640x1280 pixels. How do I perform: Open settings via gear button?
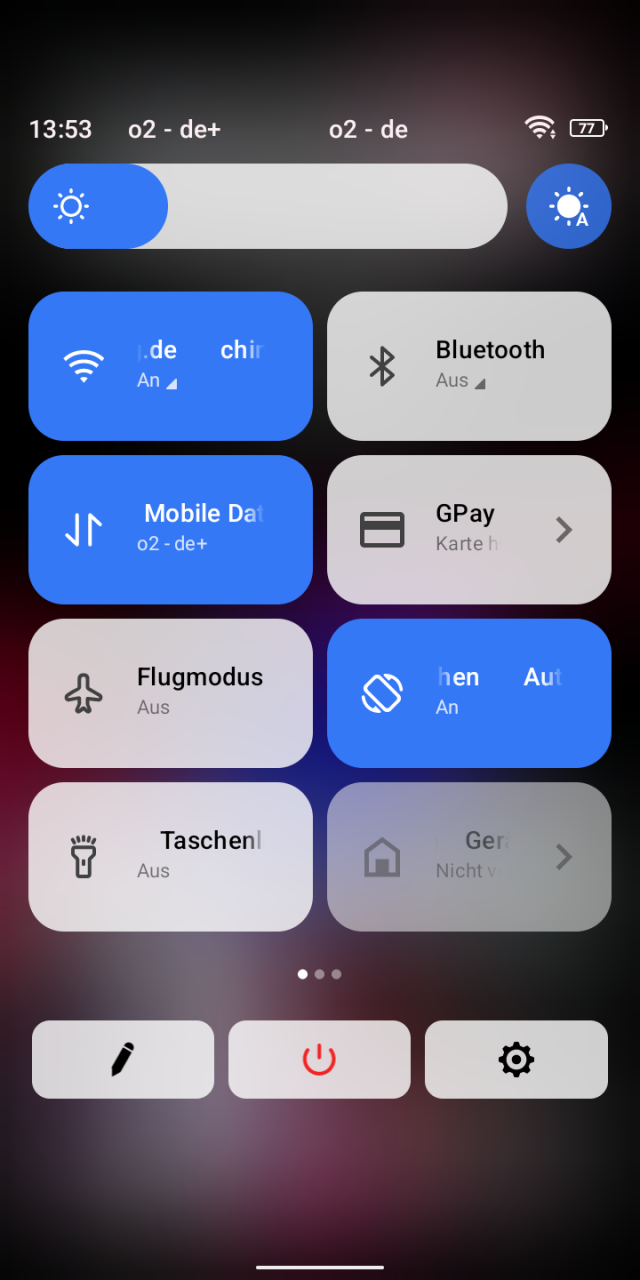pyautogui.click(x=516, y=1059)
